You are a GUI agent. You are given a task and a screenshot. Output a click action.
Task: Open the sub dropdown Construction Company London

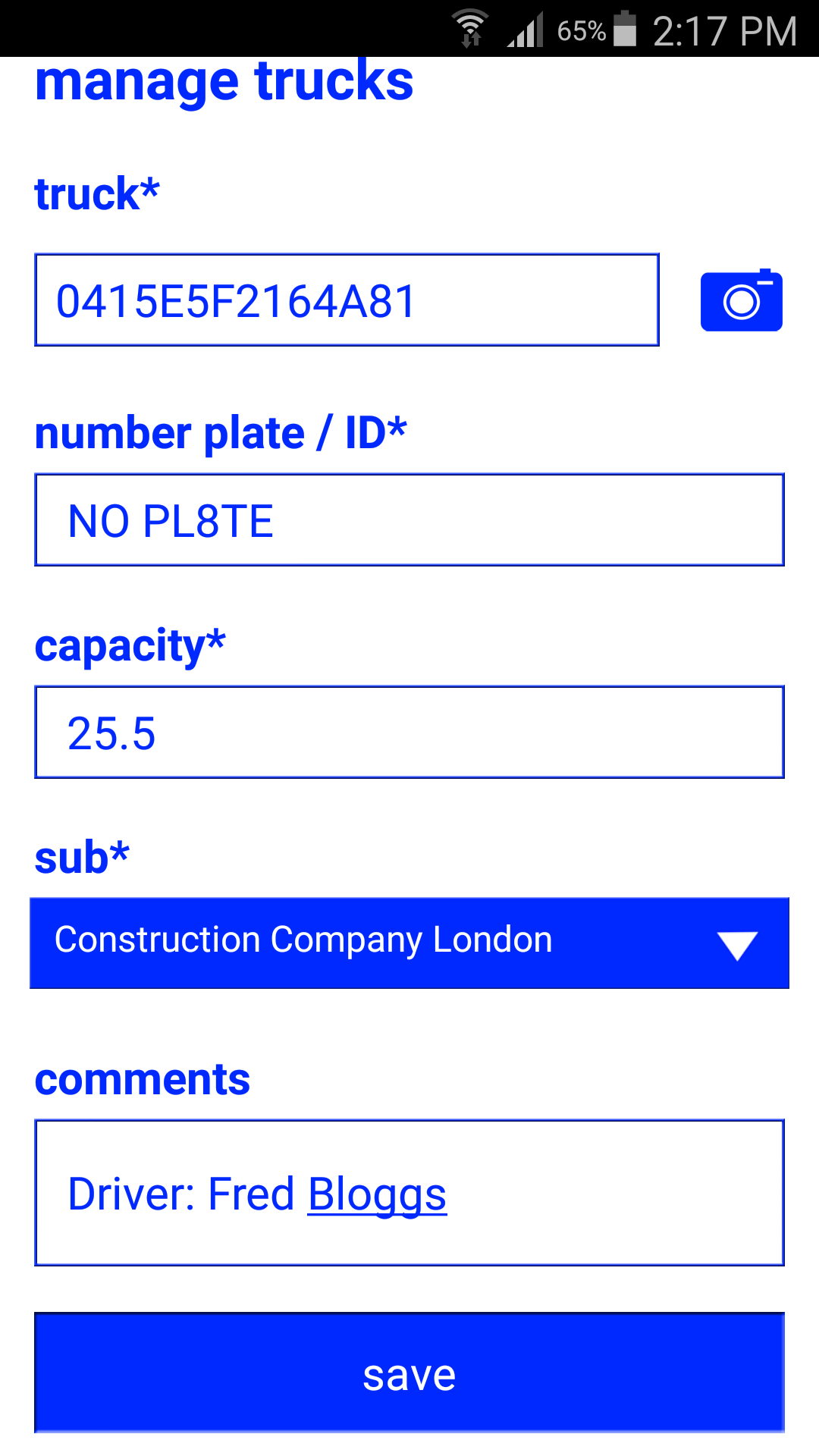point(409,943)
